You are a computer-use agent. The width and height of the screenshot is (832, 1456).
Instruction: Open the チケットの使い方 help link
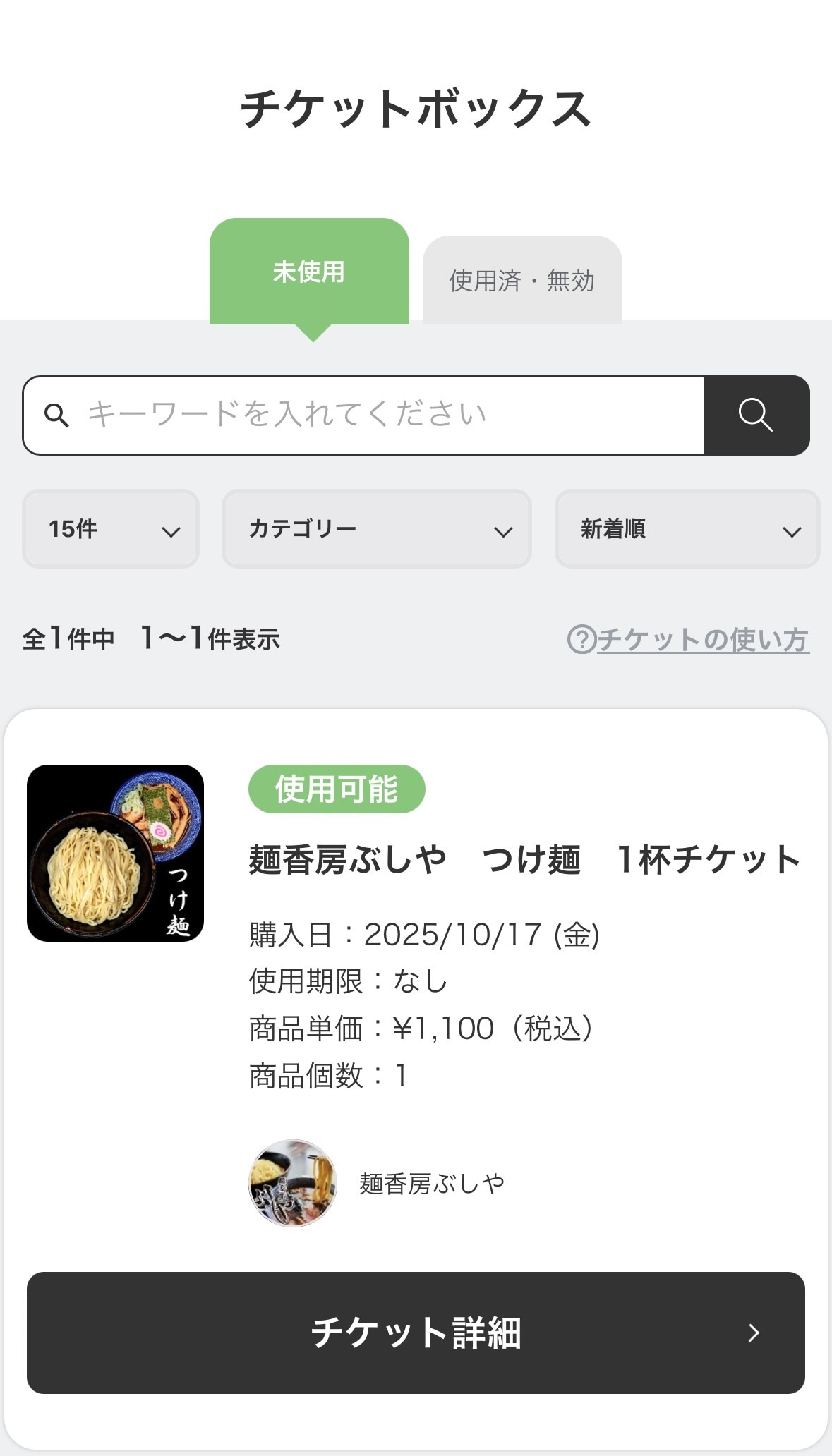click(x=689, y=640)
